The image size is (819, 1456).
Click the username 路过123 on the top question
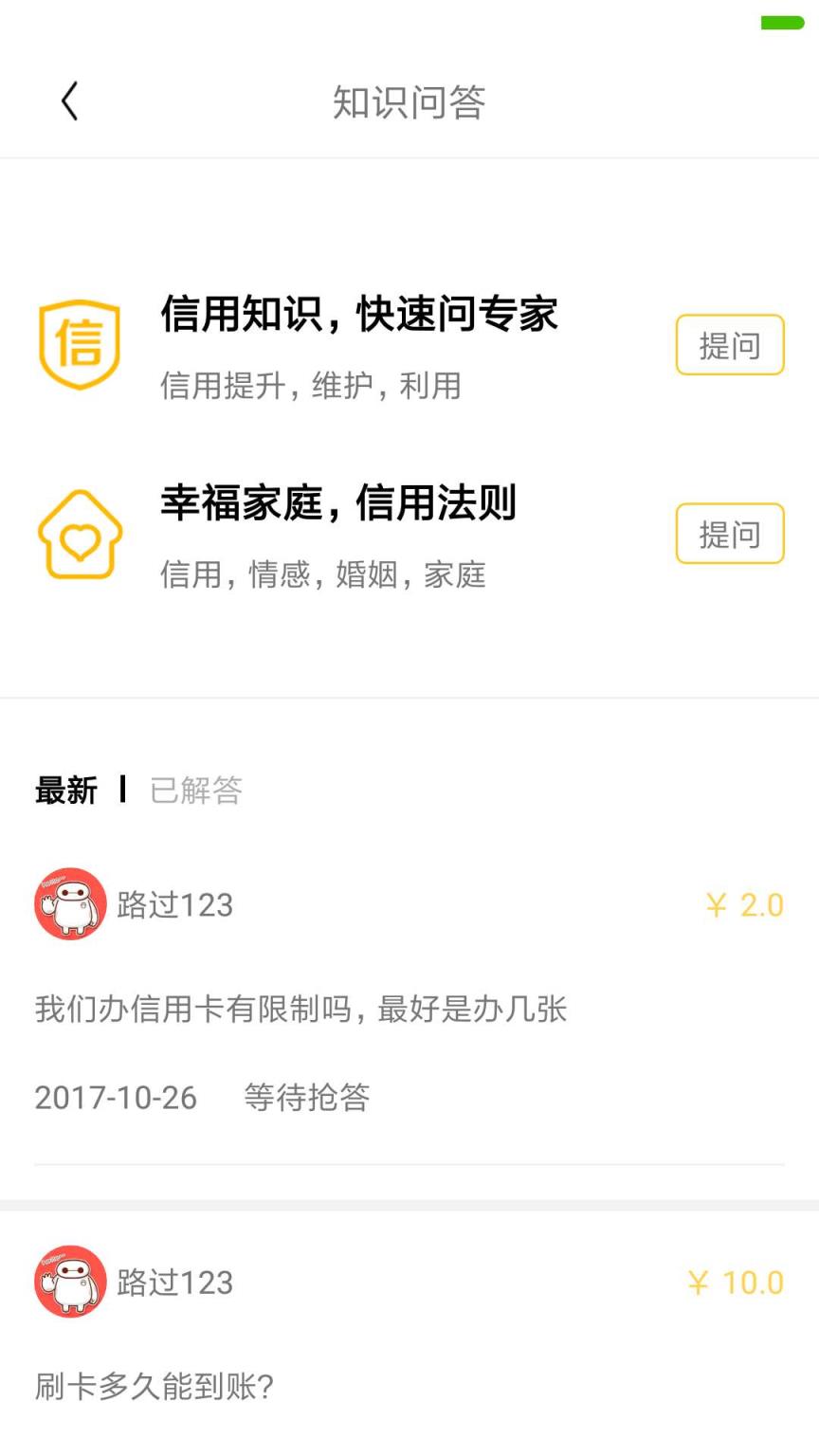click(175, 905)
